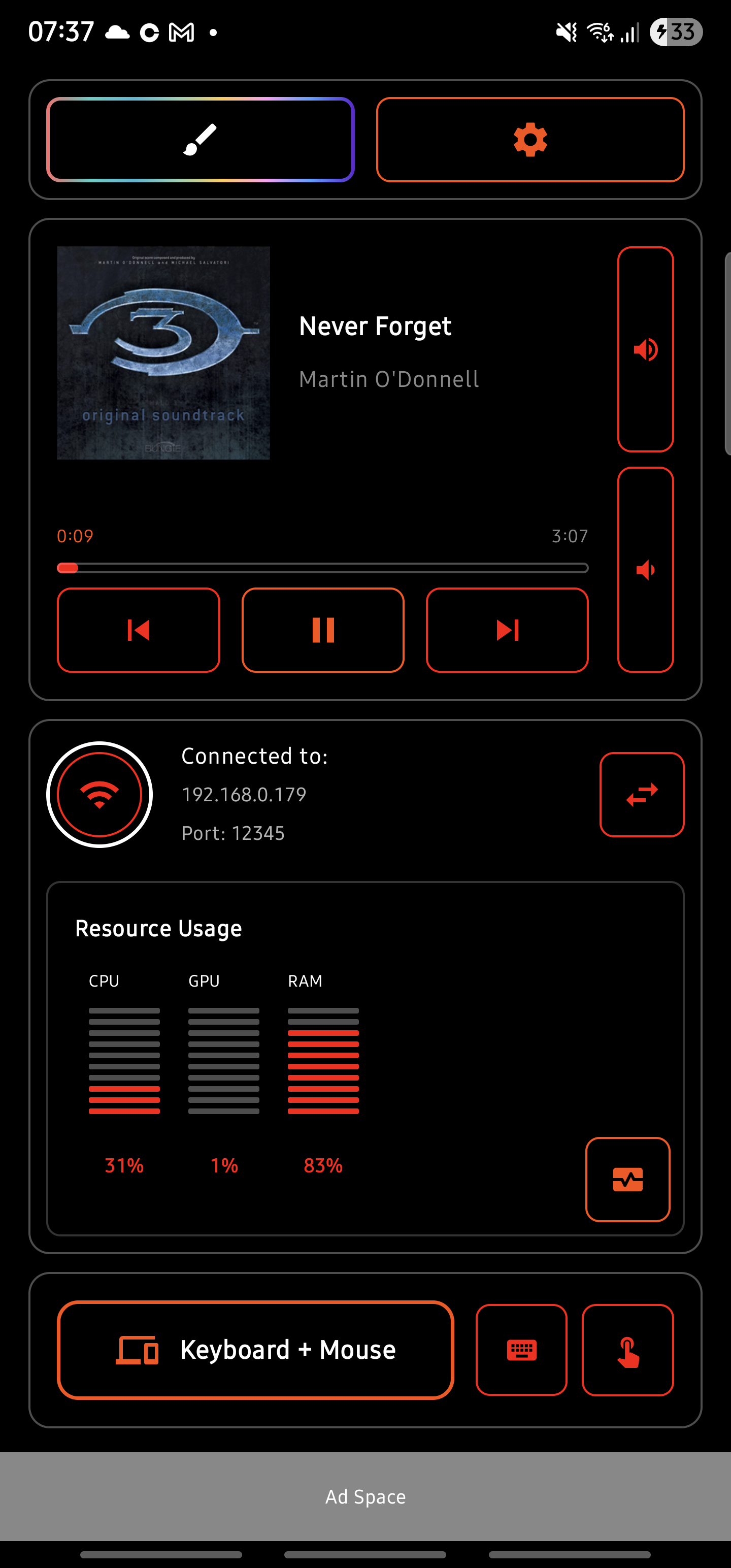Pause the song Never Forget

point(322,630)
